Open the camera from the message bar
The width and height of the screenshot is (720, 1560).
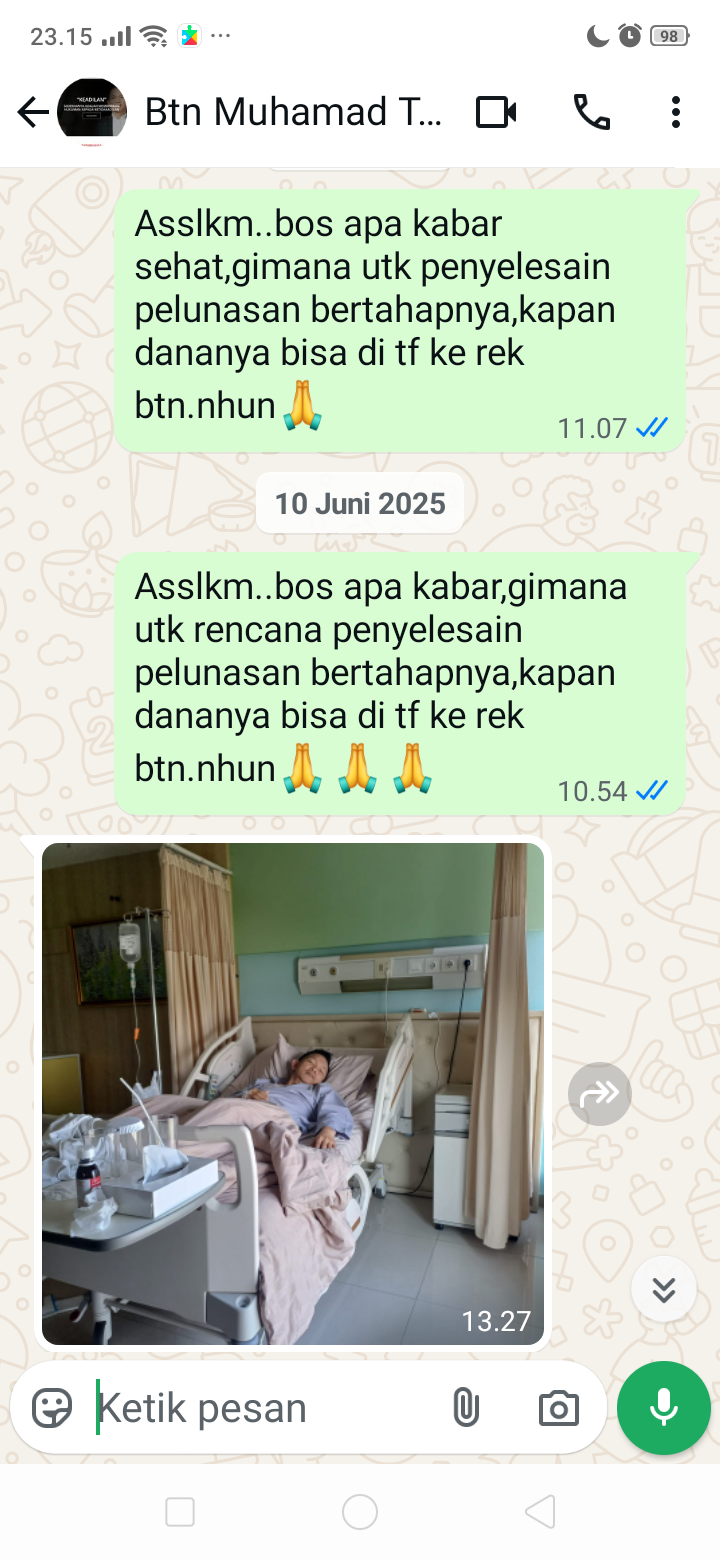558,1408
